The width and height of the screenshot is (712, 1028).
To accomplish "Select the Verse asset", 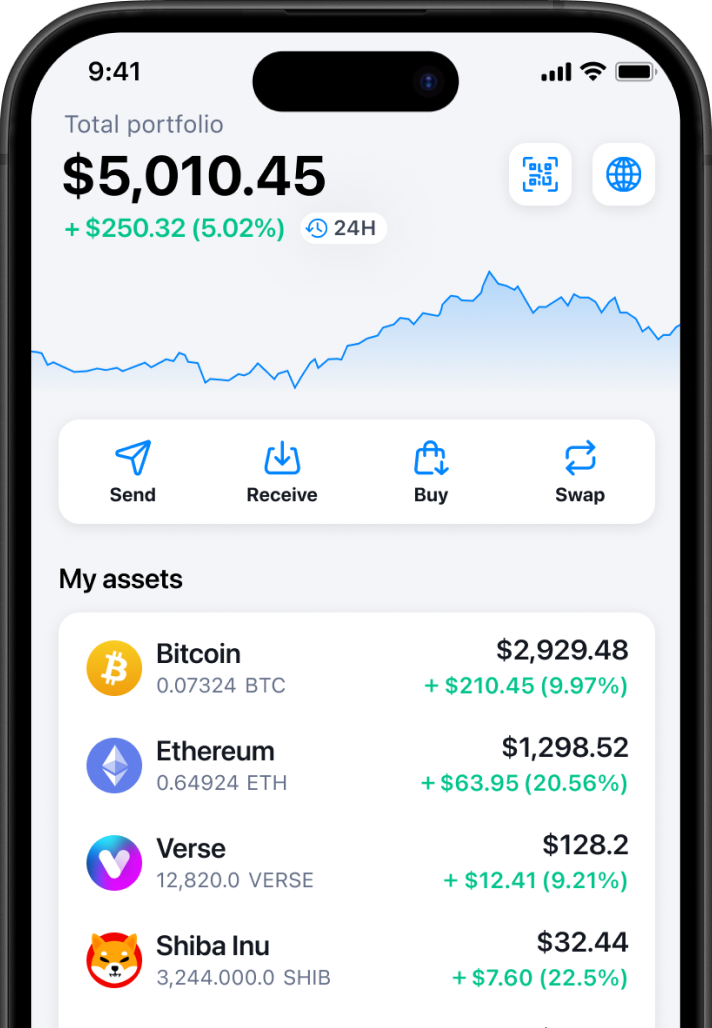I will [356, 862].
